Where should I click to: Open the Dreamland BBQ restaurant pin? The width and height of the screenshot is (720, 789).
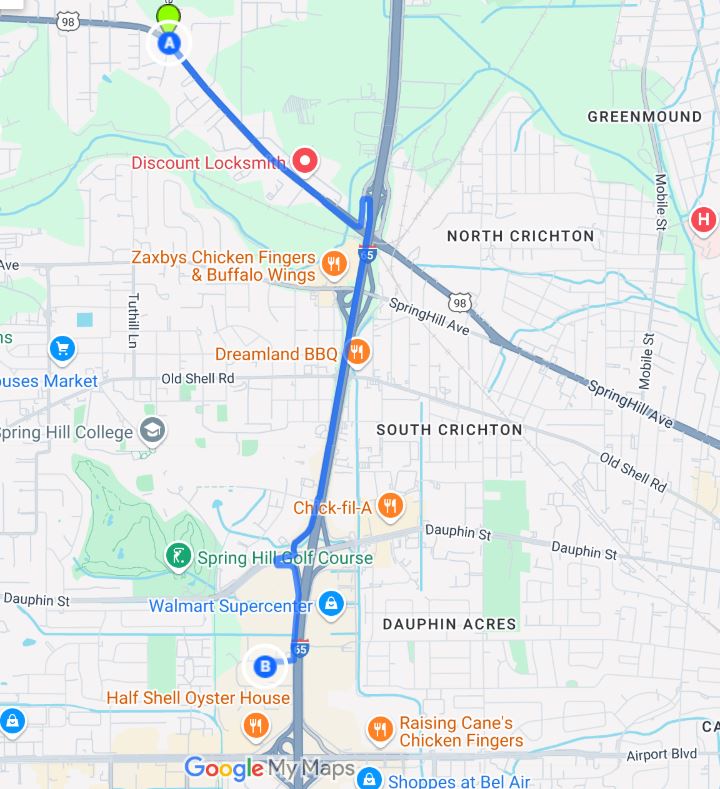coord(357,352)
